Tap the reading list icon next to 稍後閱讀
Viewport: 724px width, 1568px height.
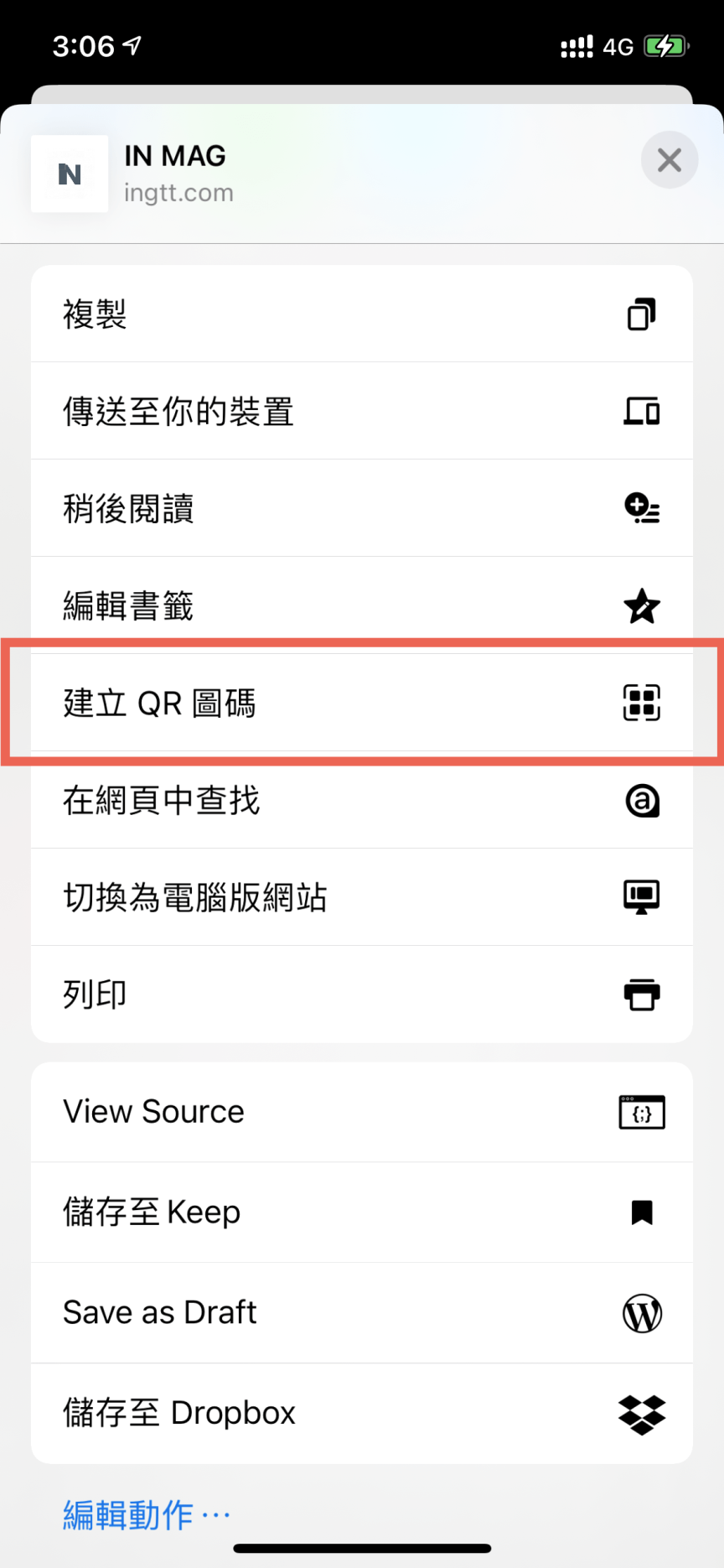point(642,509)
